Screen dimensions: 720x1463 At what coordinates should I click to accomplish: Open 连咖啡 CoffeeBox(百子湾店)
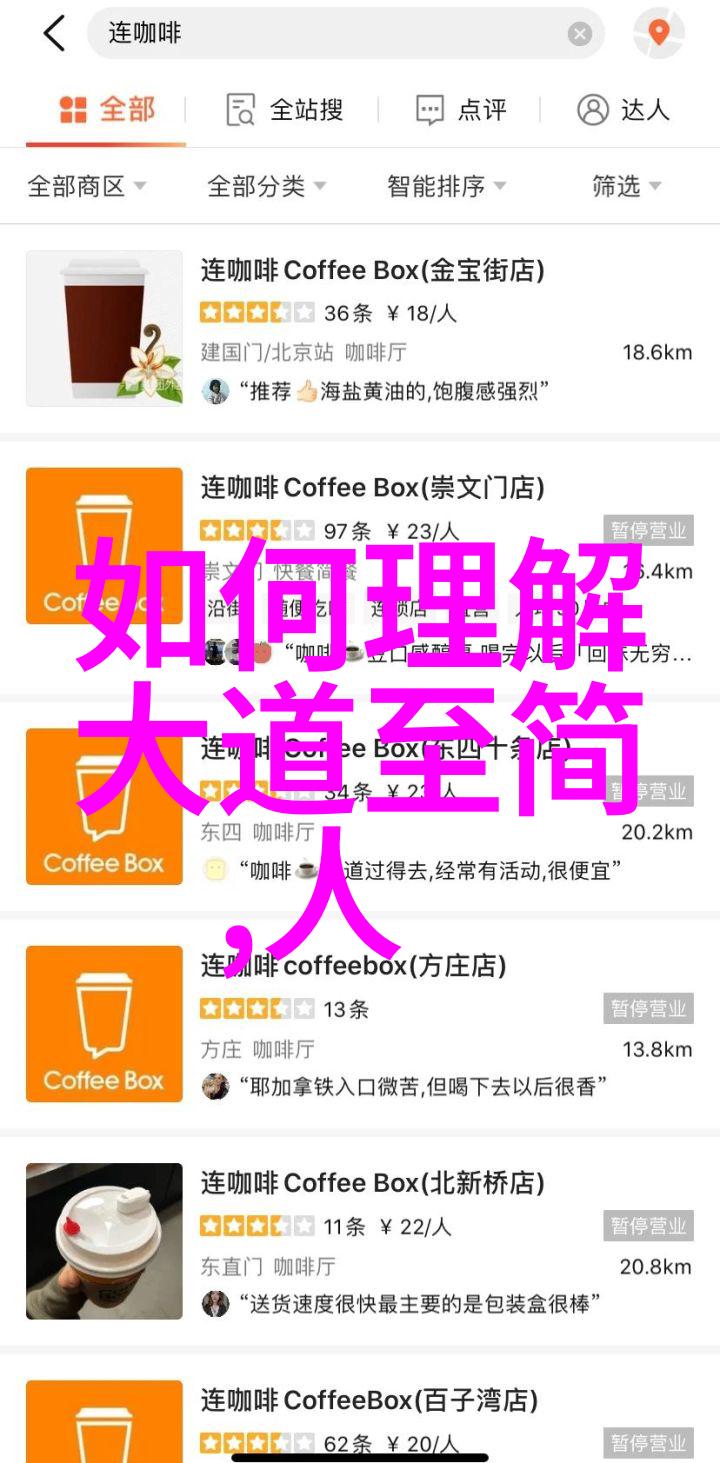point(369,1400)
